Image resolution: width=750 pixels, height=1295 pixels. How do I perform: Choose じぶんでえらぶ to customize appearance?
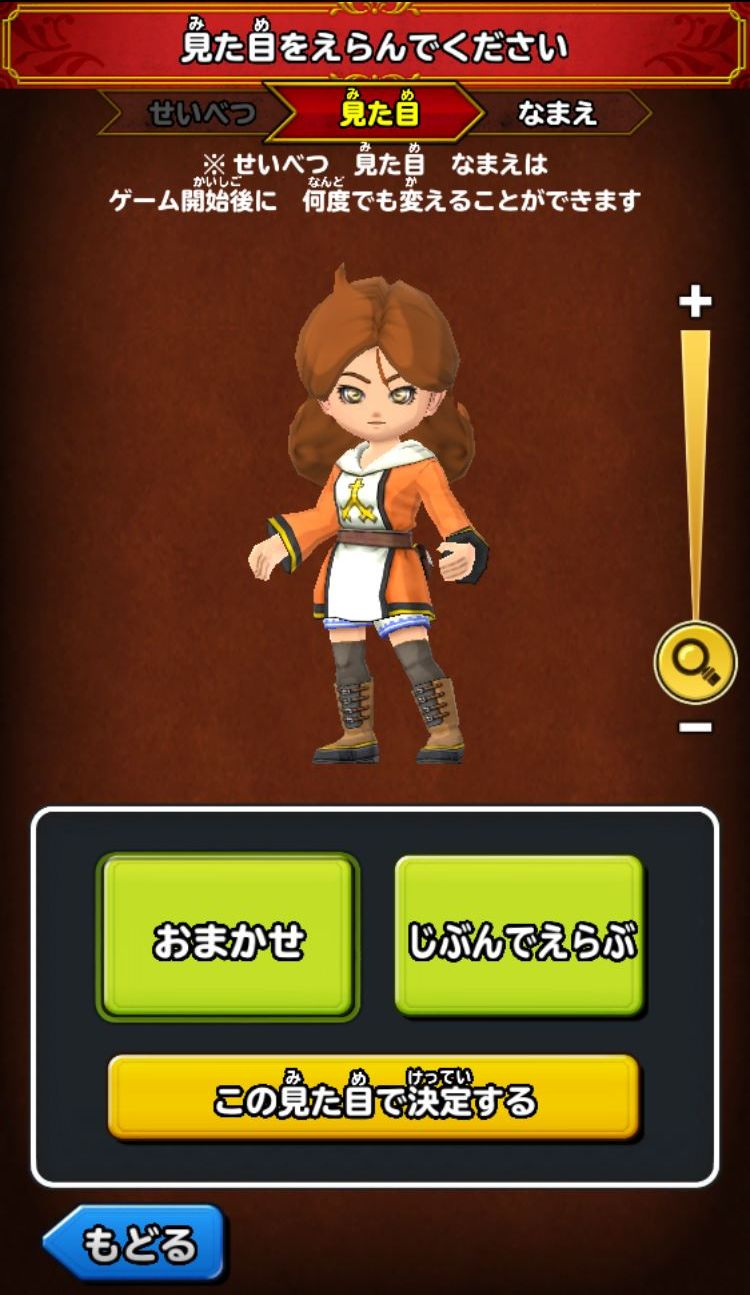pyautogui.click(x=520, y=938)
